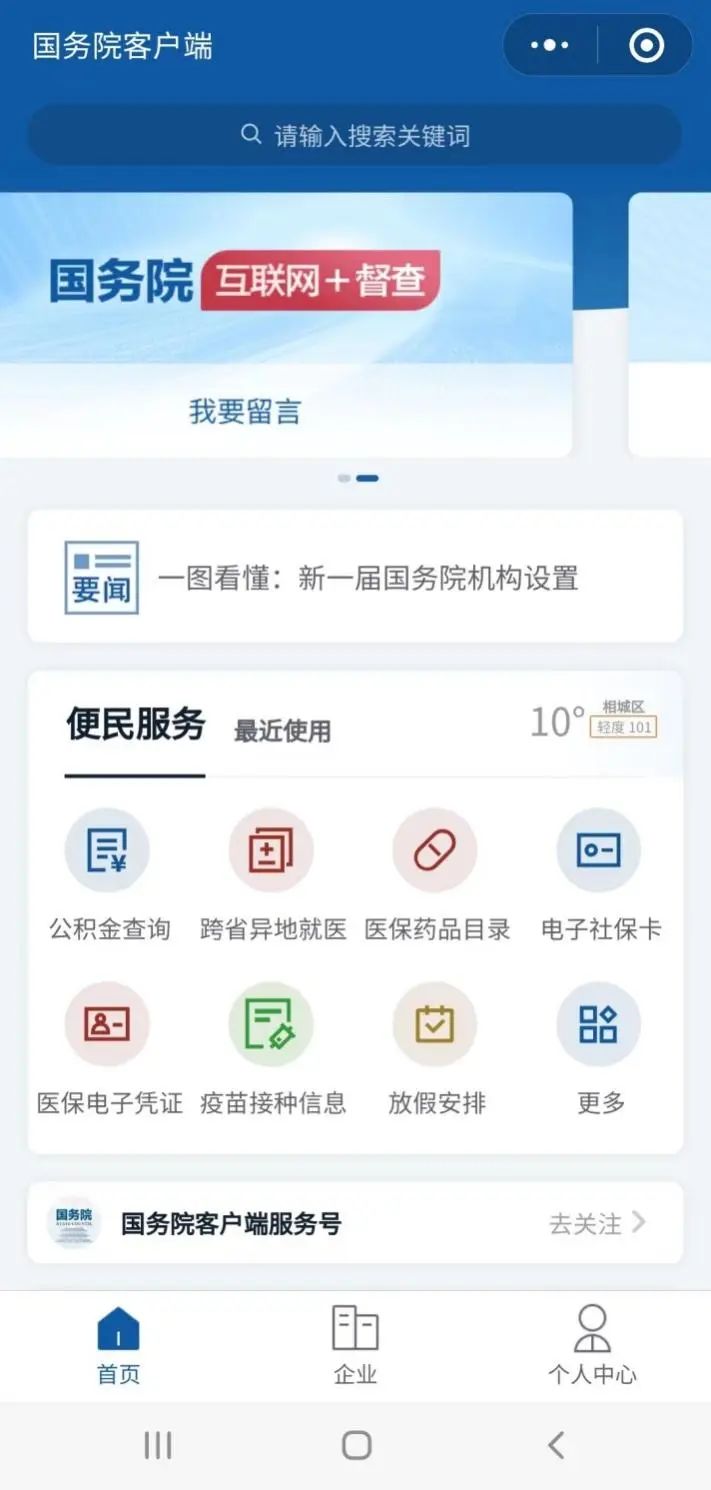Tap the system back button
Image resolution: width=711 pixels, height=1490 pixels.
tap(556, 1445)
